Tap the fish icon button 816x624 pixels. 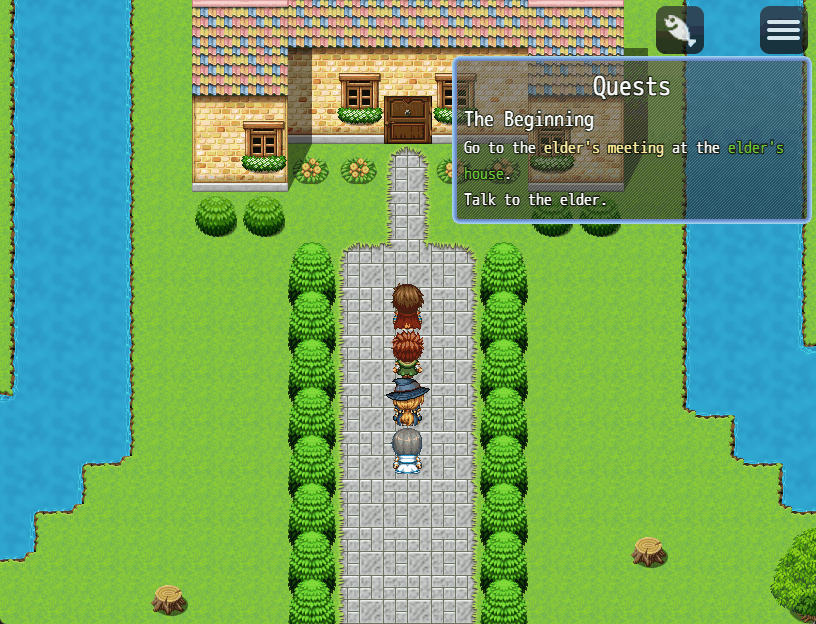679,30
